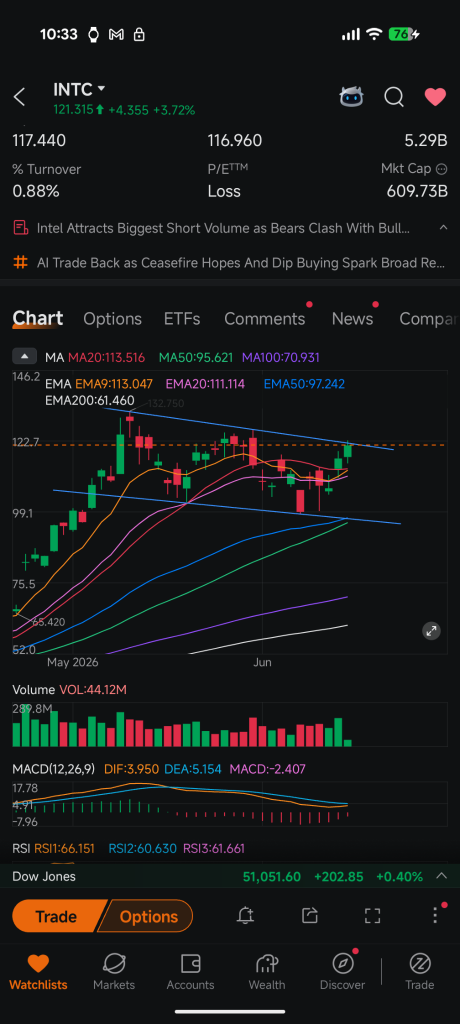Remove INTC from favorites with heart
This screenshot has width=460, height=1024.
click(x=435, y=97)
